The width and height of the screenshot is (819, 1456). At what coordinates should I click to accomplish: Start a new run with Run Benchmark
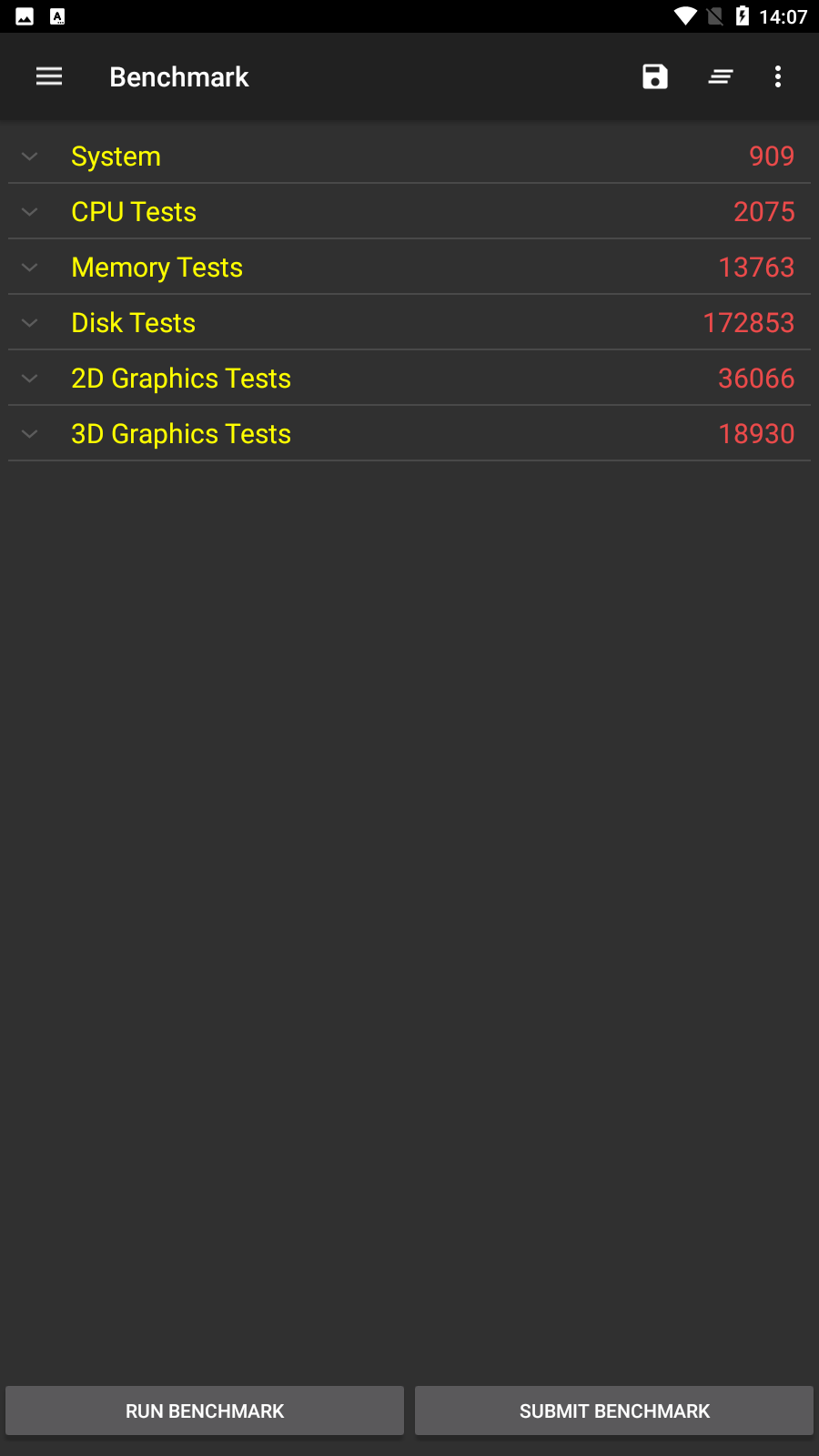pyautogui.click(x=205, y=1410)
